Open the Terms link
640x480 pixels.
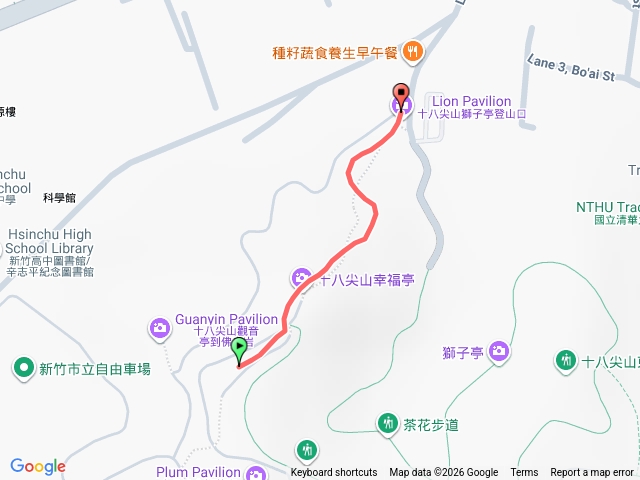(524, 473)
